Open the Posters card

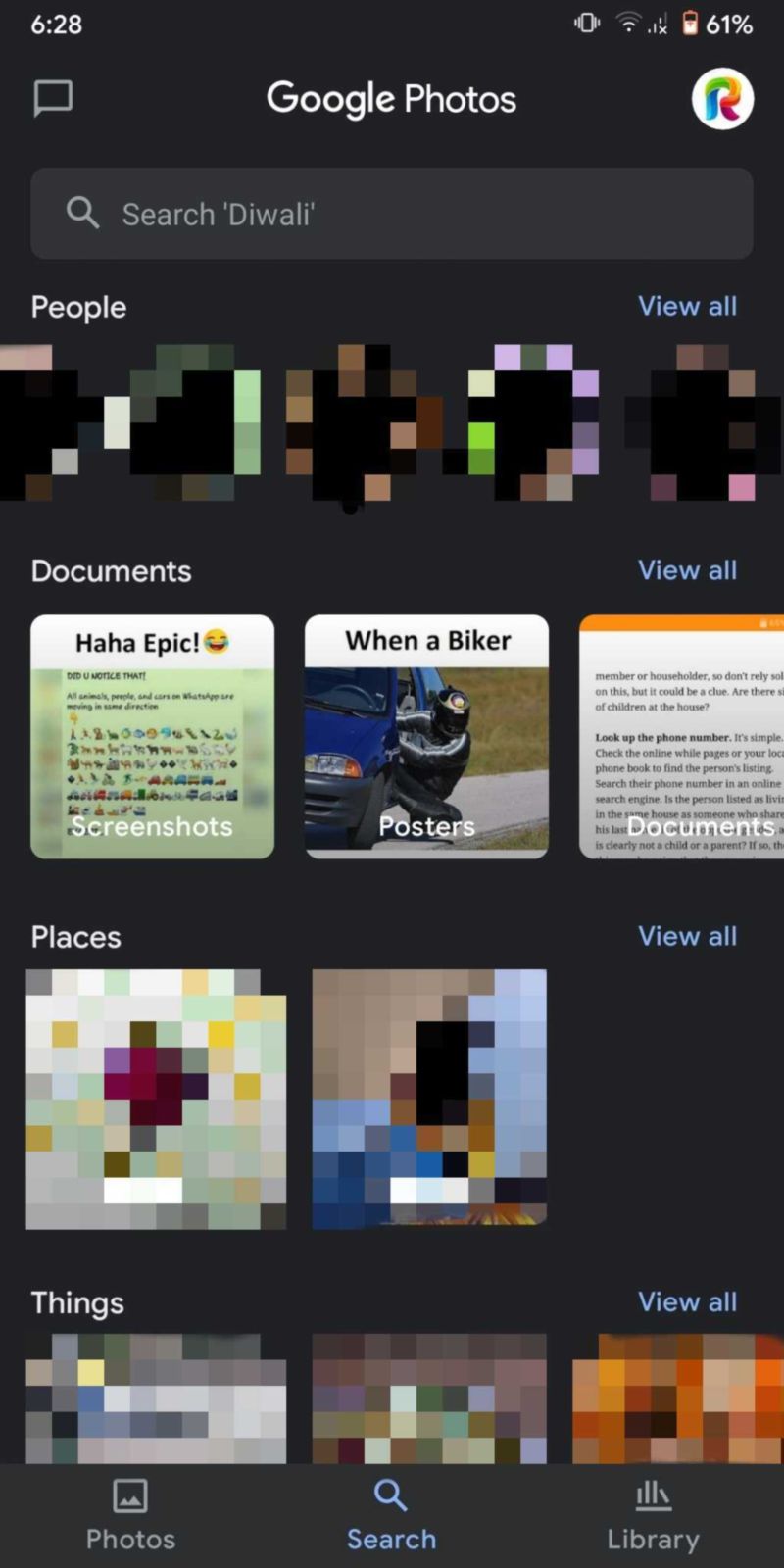pos(427,737)
